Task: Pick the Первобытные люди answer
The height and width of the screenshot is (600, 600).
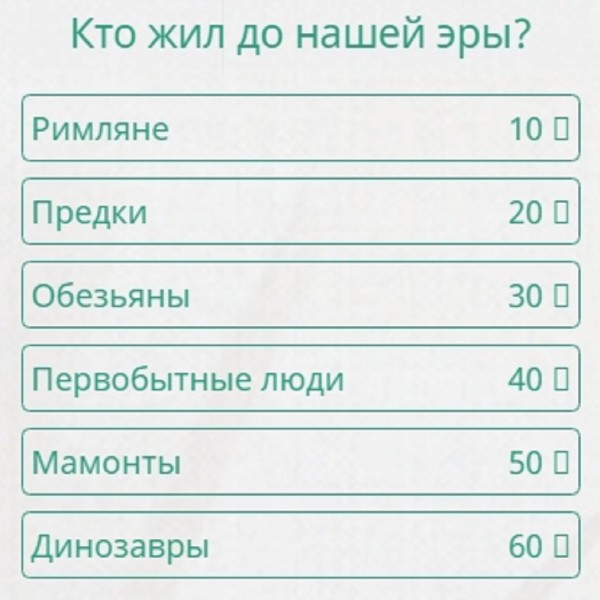Action: coord(300,379)
